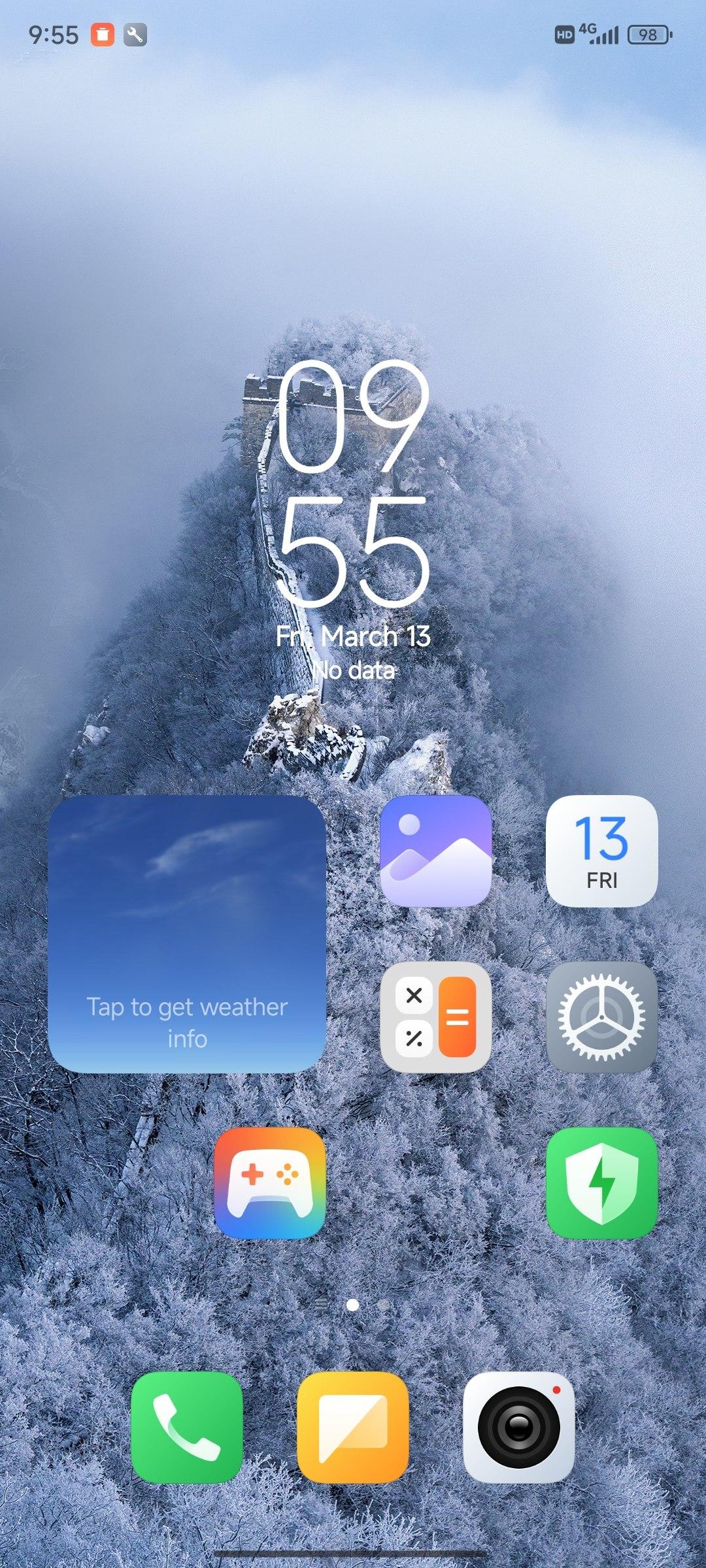
Task: Launch the Calculator app
Action: point(435,1017)
